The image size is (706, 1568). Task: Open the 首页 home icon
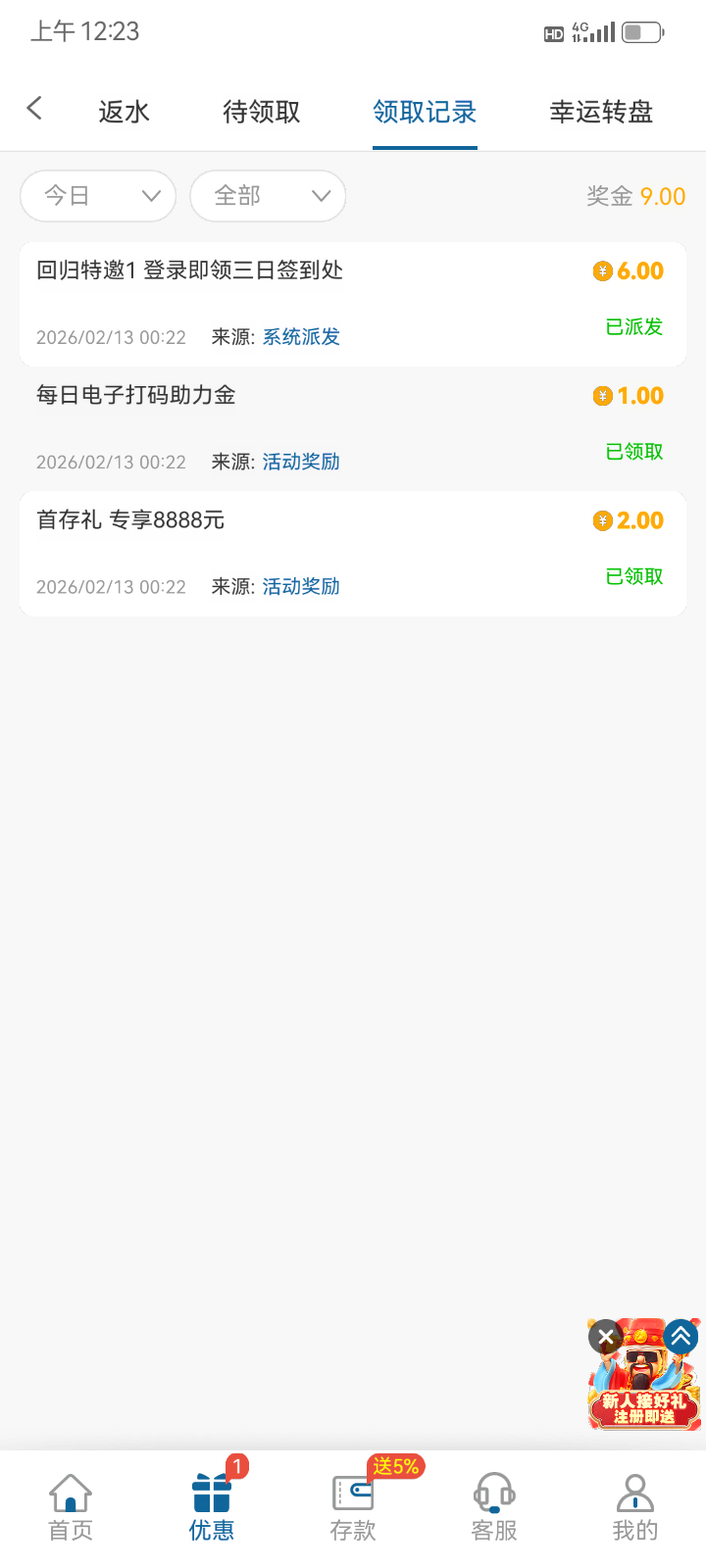[x=69, y=1497]
